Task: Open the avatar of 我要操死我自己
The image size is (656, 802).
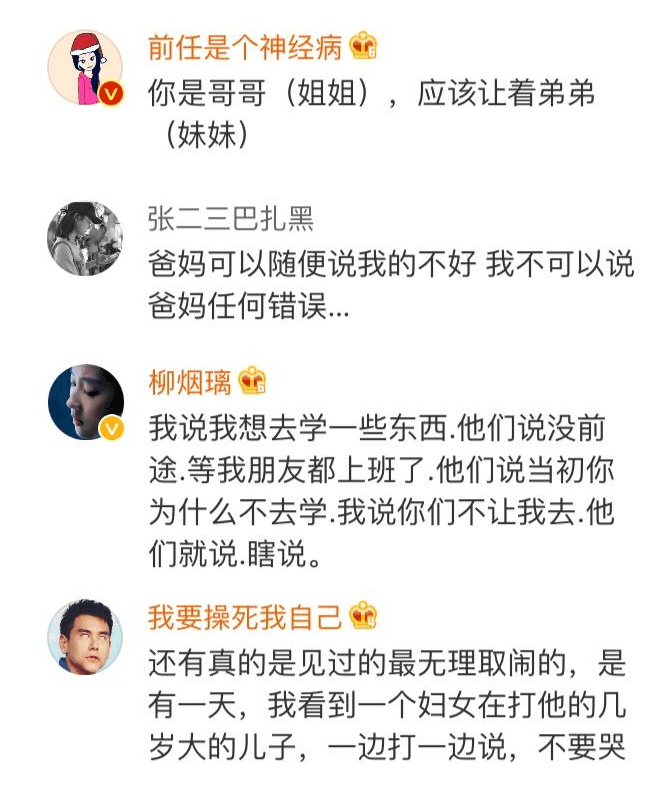Action: pos(85,637)
